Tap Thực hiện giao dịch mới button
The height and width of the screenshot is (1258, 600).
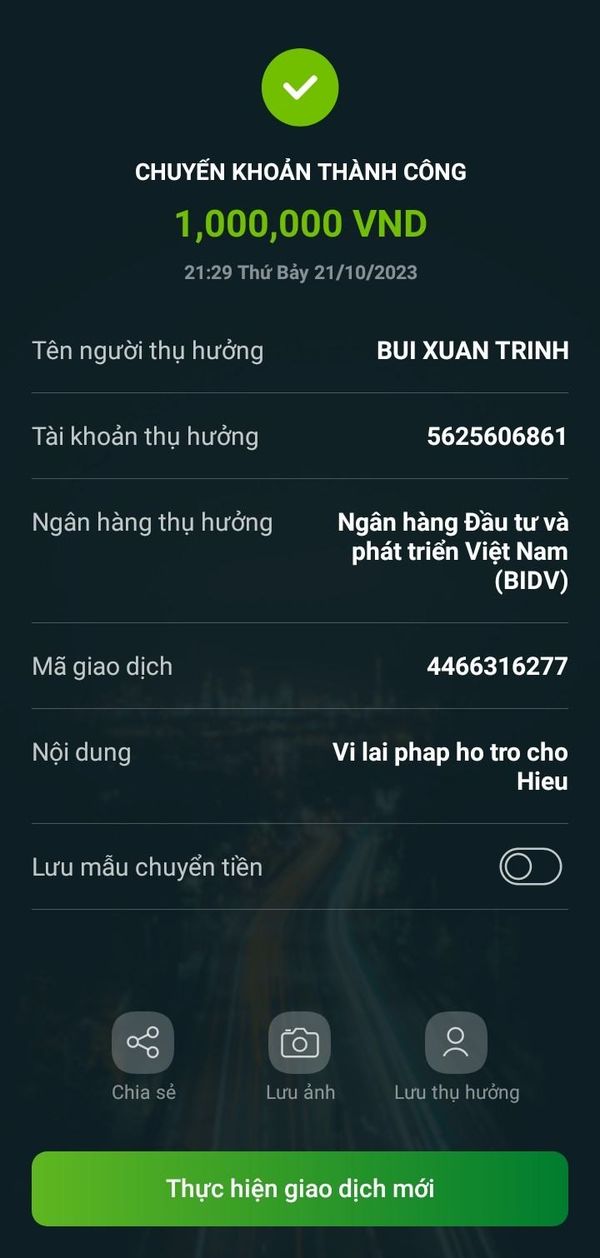click(300, 1188)
